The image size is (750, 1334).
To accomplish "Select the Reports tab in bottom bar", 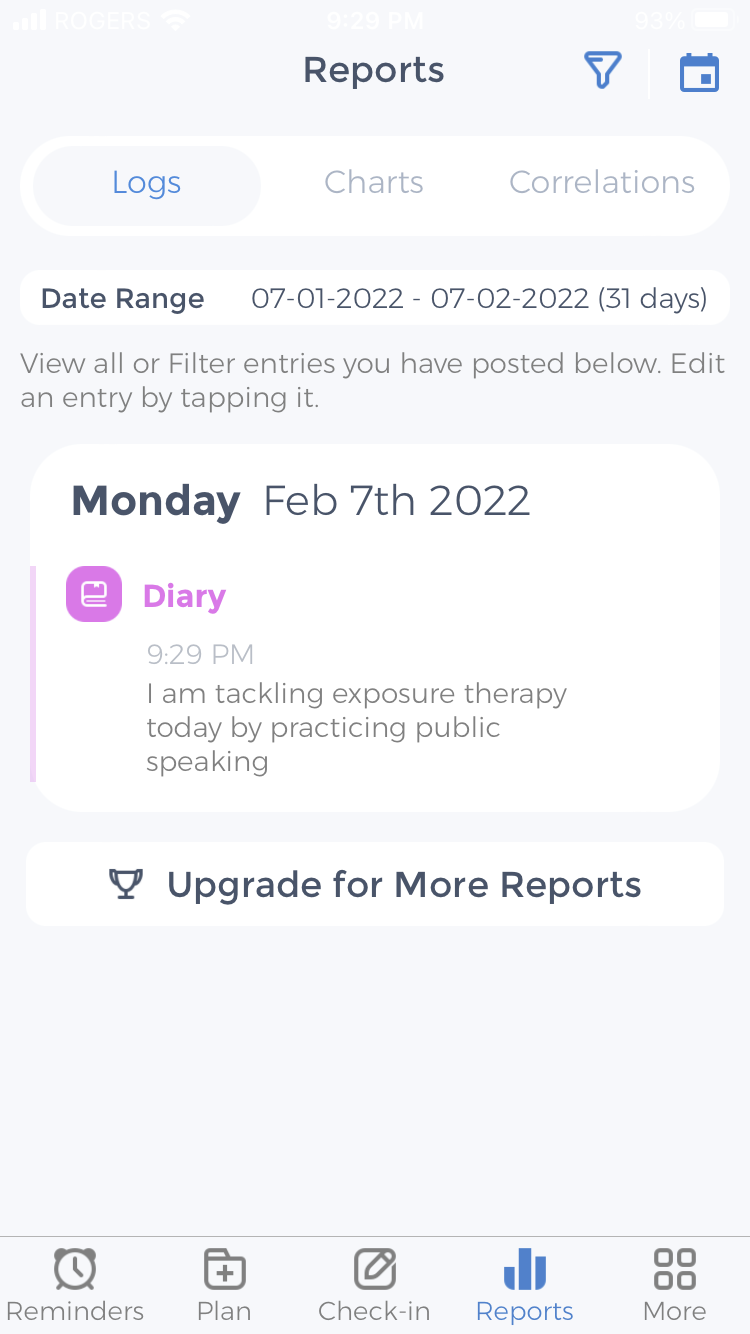I will point(525,1285).
